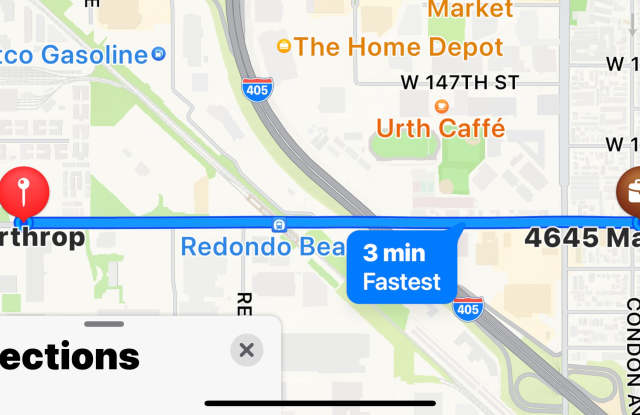Screen dimensions: 640x415
Task: Select the 3 min Fastest route label
Action: [401, 267]
